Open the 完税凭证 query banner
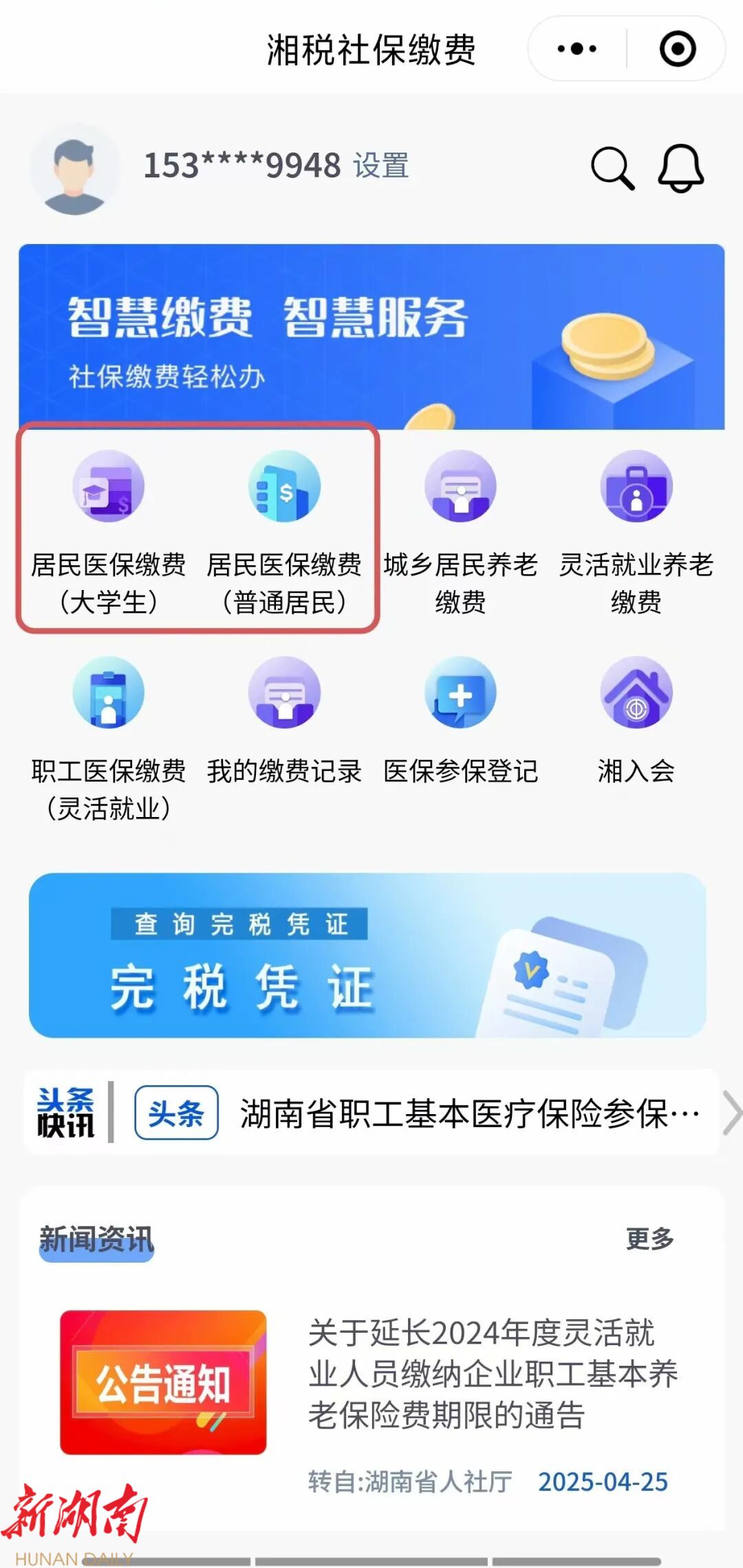This screenshot has width=743, height=1568. 367,955
